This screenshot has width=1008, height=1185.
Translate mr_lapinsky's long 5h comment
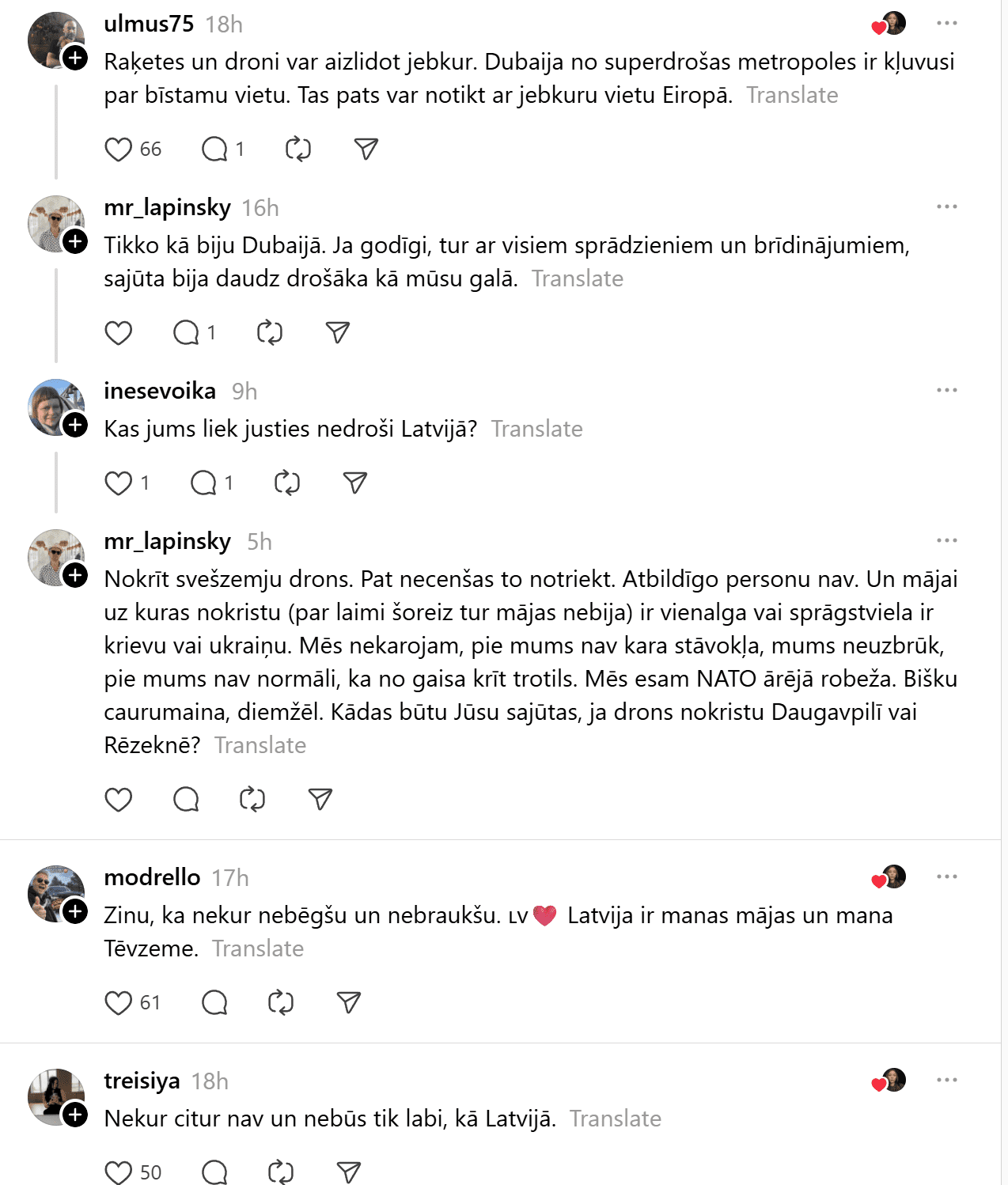coord(260,745)
